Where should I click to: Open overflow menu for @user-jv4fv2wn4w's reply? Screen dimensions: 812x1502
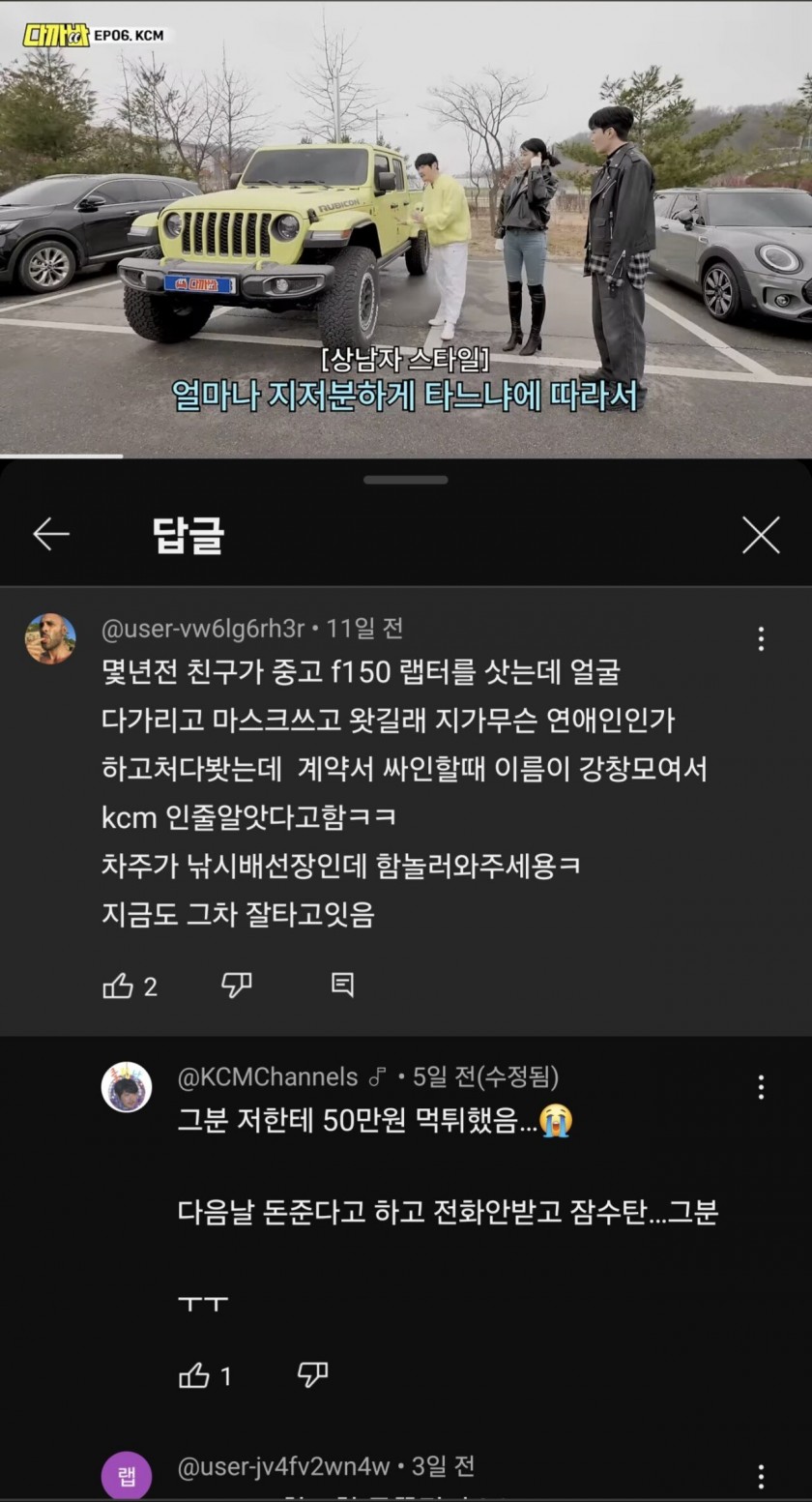point(761,1477)
